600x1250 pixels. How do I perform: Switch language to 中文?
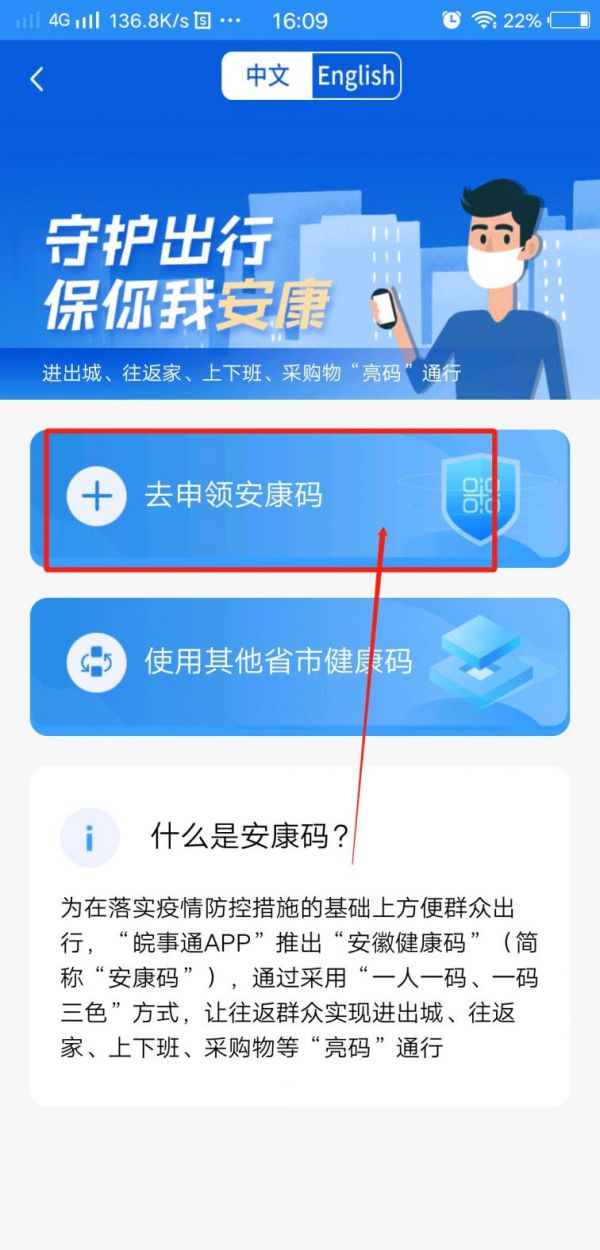[267, 76]
